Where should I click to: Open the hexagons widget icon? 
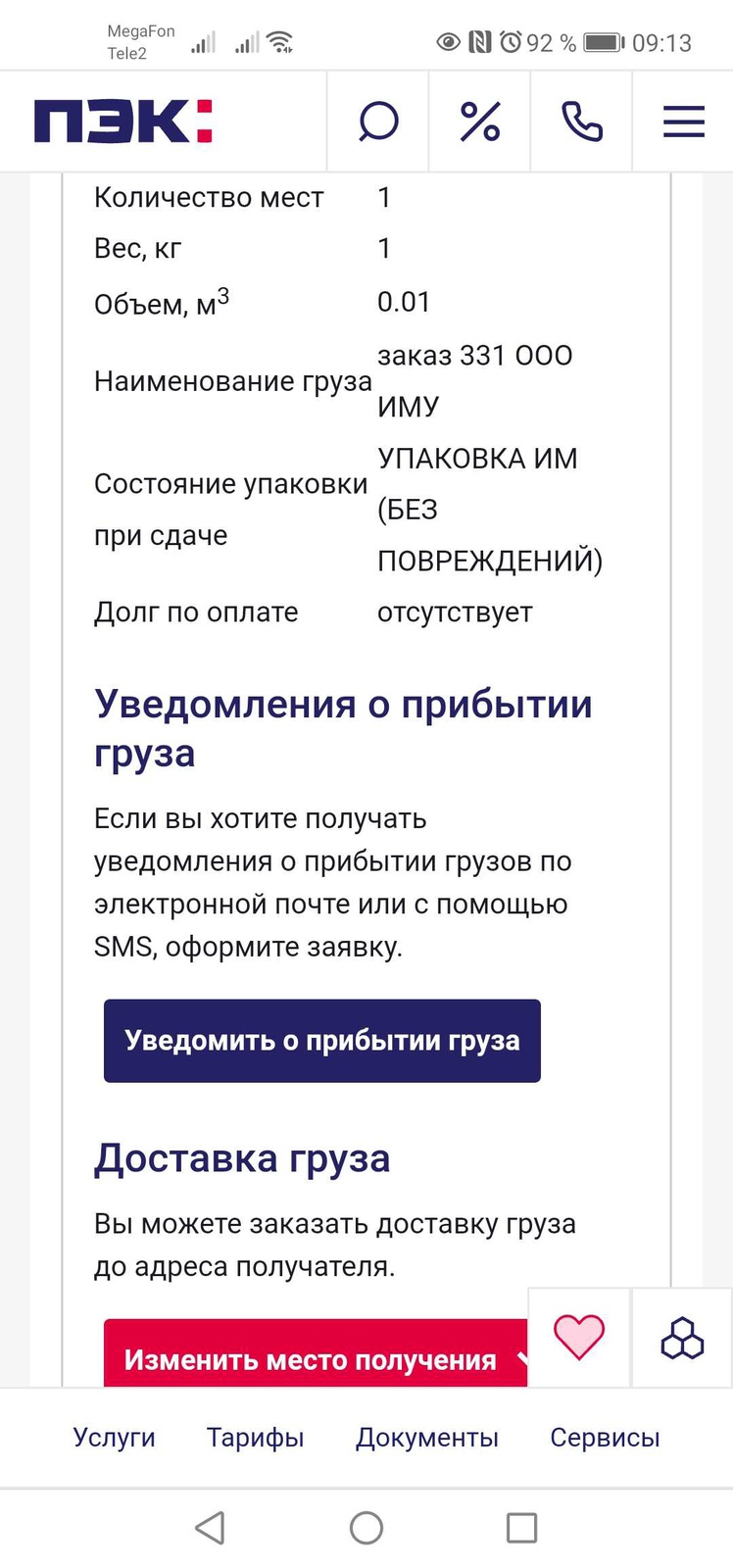pos(682,1339)
